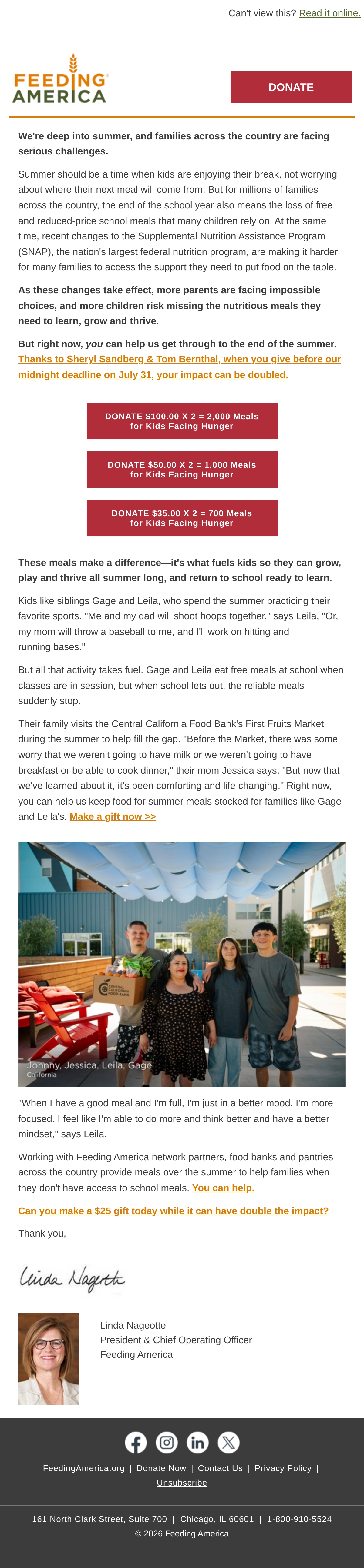Select the 'Donate Now' footer link

coord(161,1468)
